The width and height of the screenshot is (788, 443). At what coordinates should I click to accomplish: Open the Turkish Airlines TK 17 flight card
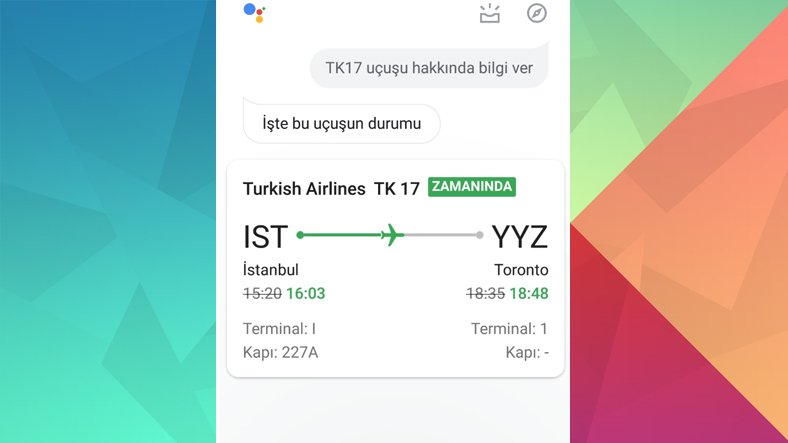click(x=395, y=268)
